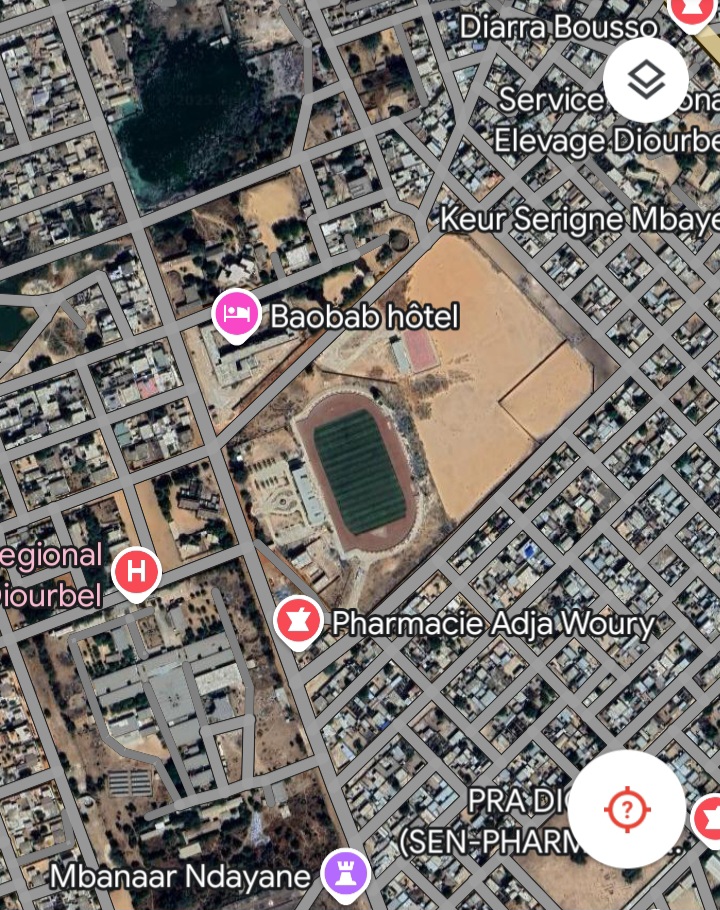Viewport: 720px width, 910px height.
Task: Tap the regional hospital marker
Action: [x=137, y=573]
